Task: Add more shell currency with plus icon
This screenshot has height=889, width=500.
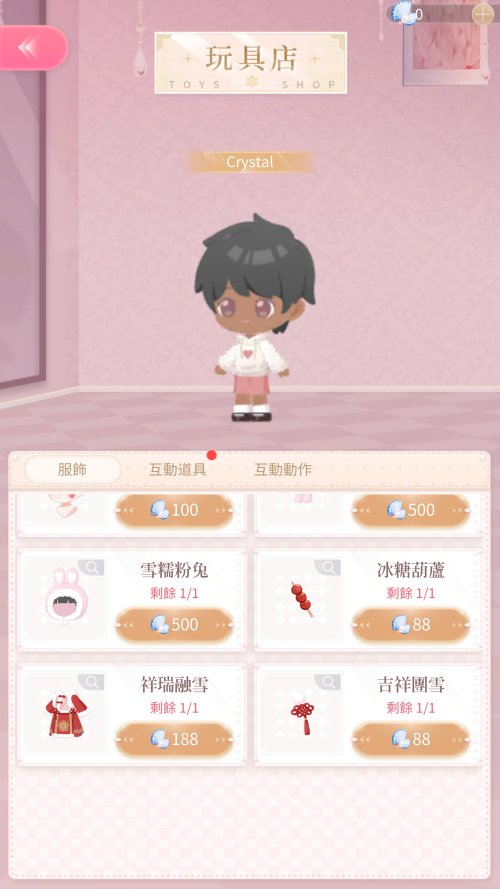Action: [x=482, y=14]
